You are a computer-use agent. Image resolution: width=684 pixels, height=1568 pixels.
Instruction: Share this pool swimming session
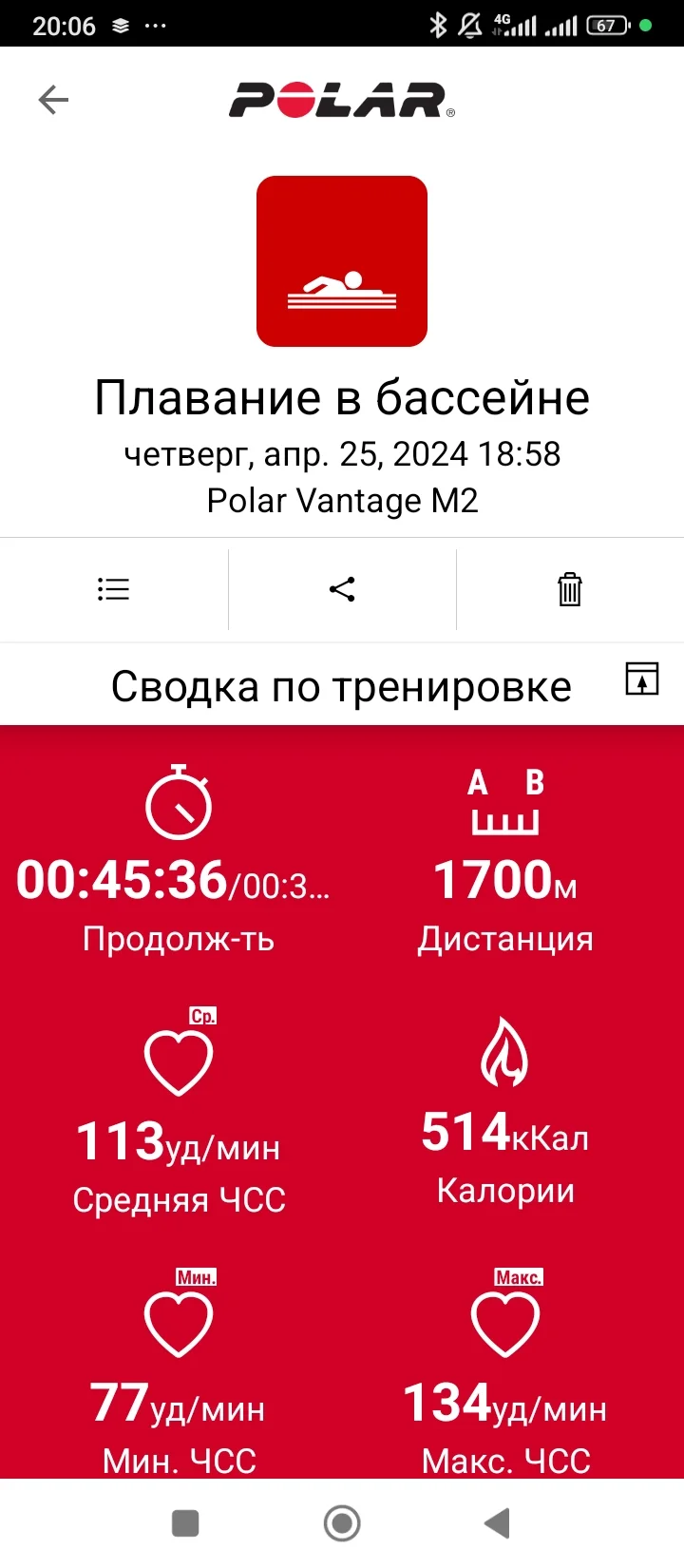coord(342,589)
